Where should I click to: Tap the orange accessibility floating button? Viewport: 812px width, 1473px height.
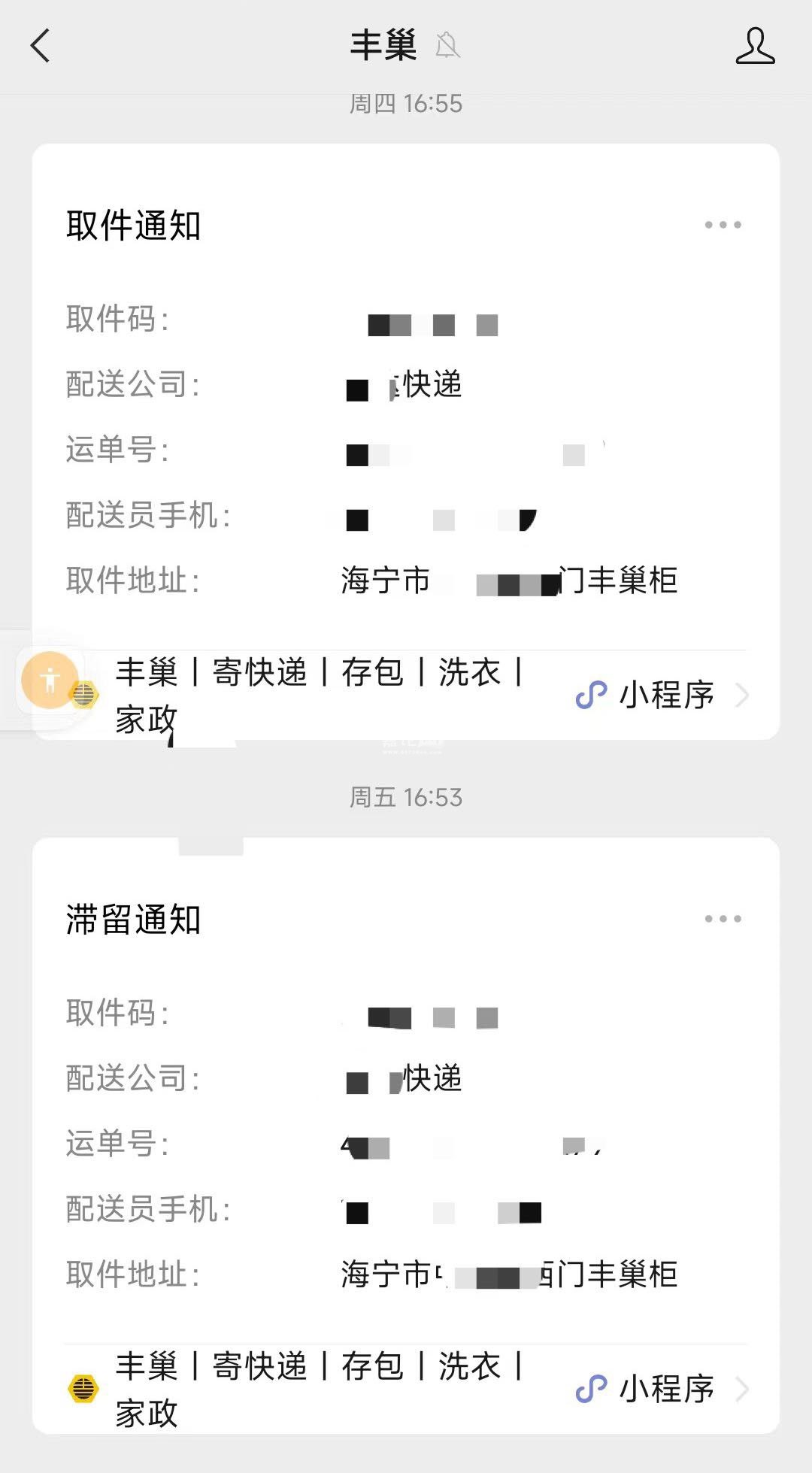pos(50,680)
